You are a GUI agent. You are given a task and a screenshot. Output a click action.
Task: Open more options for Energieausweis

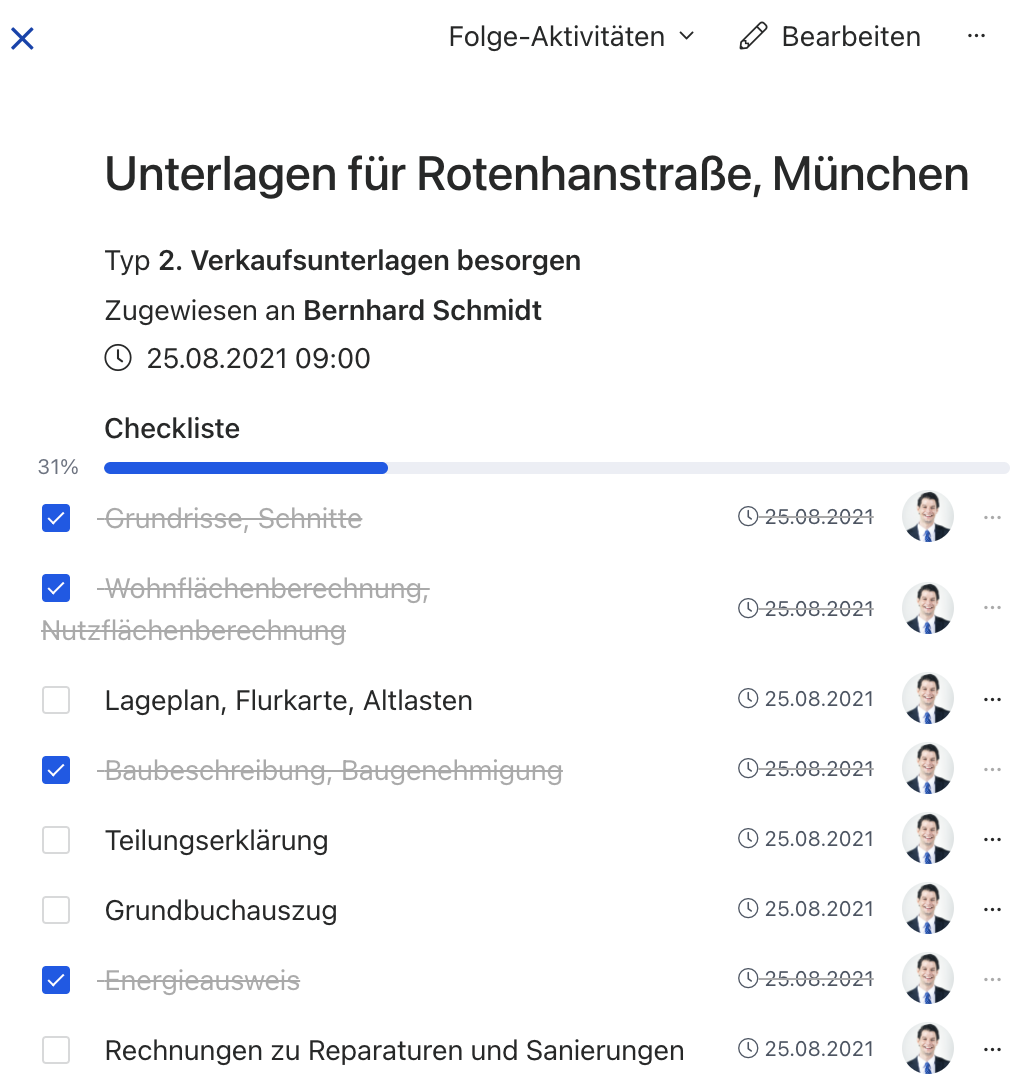pos(992,979)
